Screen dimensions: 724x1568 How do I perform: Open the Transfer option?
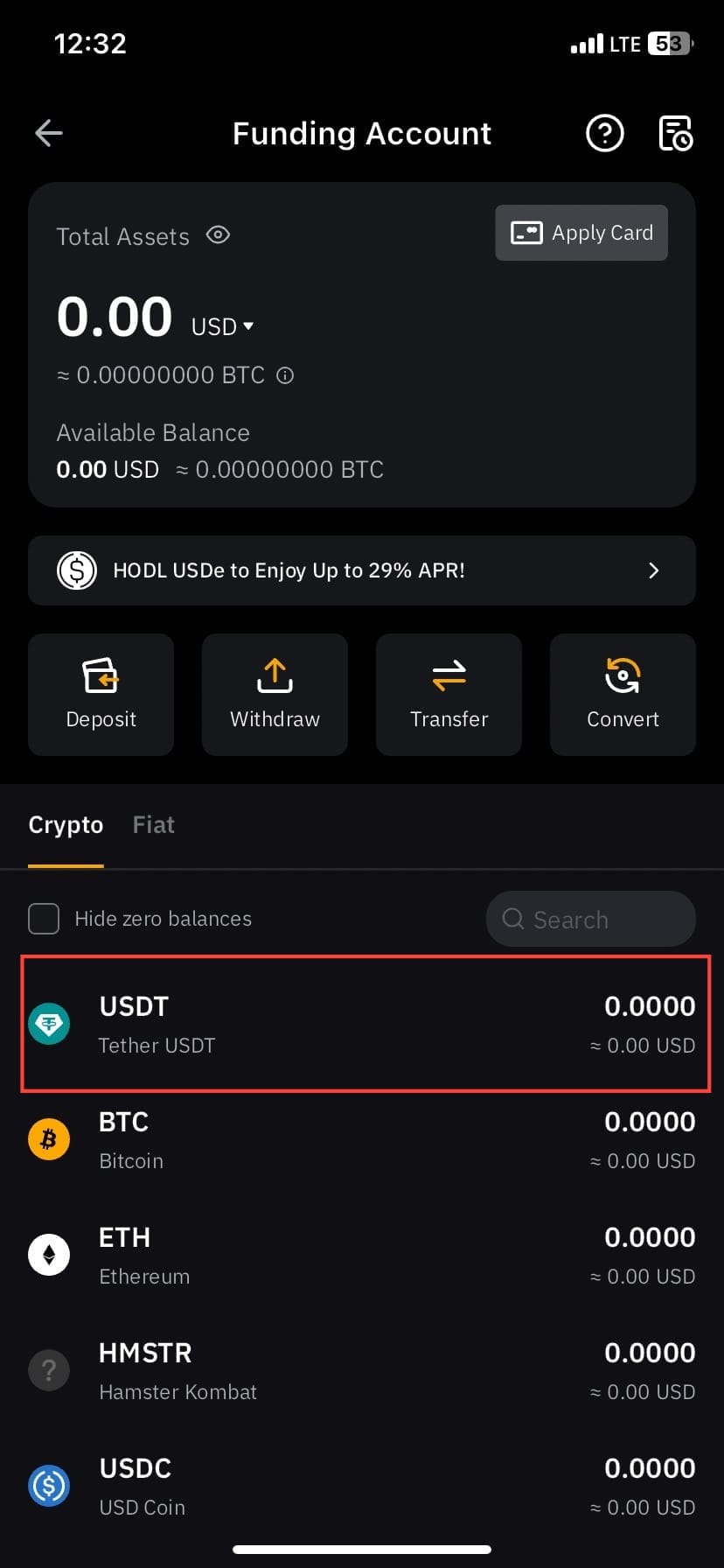pyautogui.click(x=449, y=694)
